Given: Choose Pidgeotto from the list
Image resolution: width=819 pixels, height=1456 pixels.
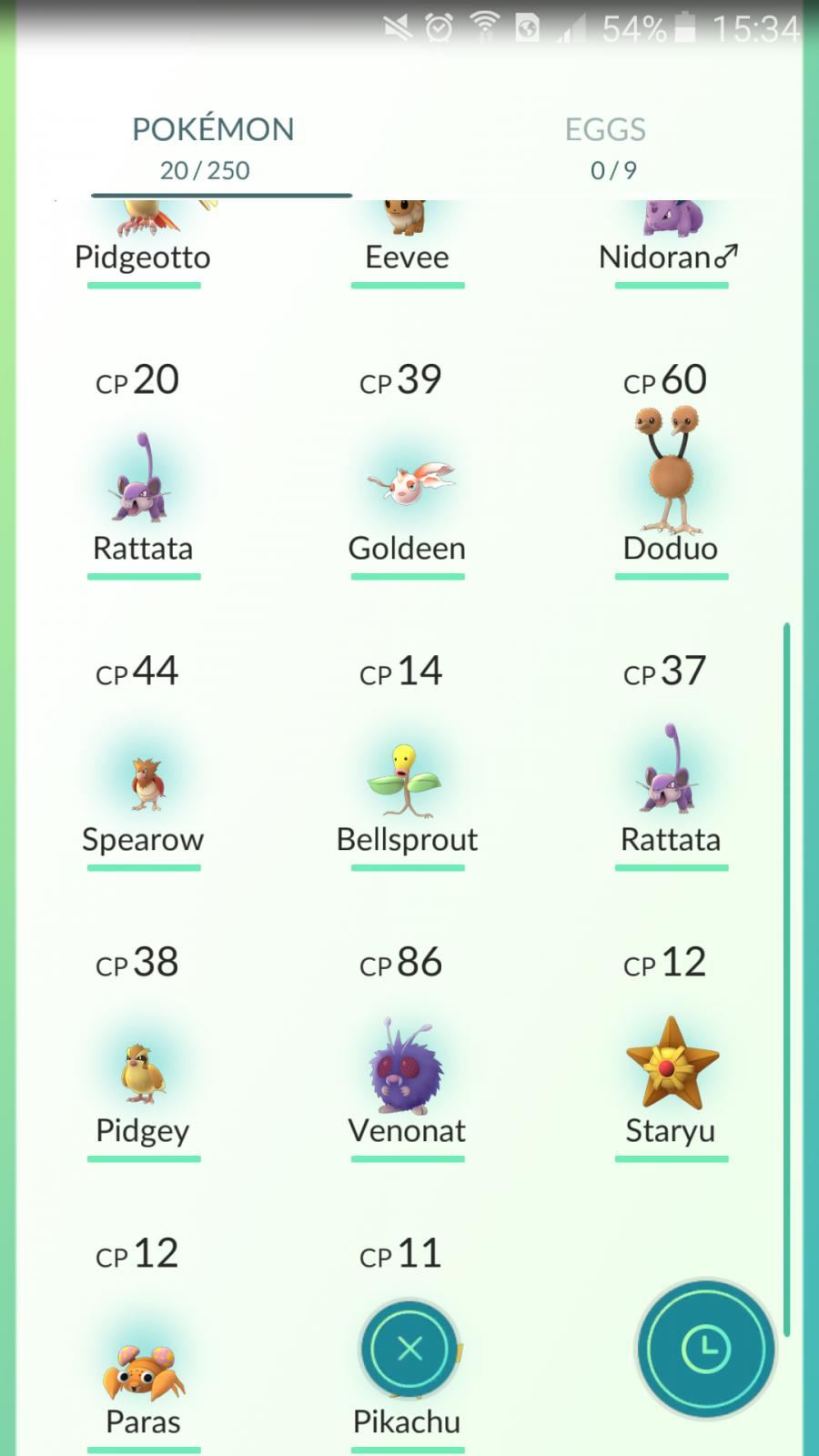Looking at the screenshot, I should click(144, 244).
